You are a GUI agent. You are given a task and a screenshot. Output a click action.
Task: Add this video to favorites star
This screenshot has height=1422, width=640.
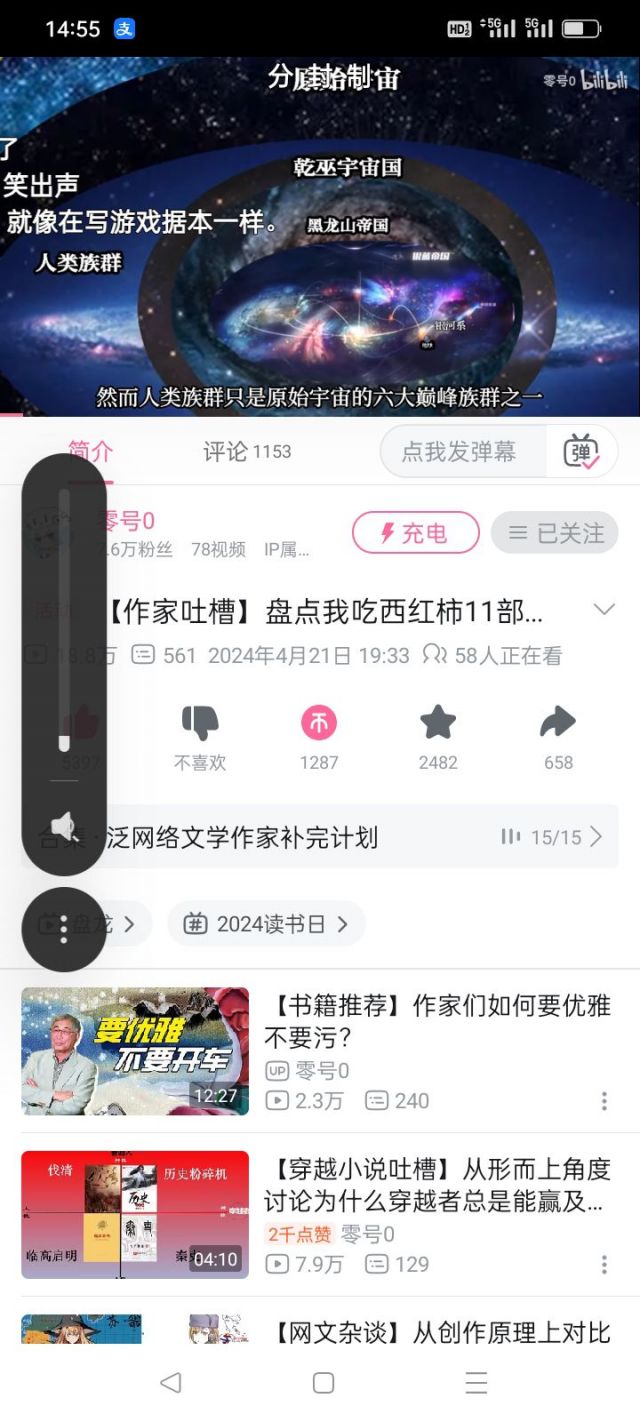438,737
